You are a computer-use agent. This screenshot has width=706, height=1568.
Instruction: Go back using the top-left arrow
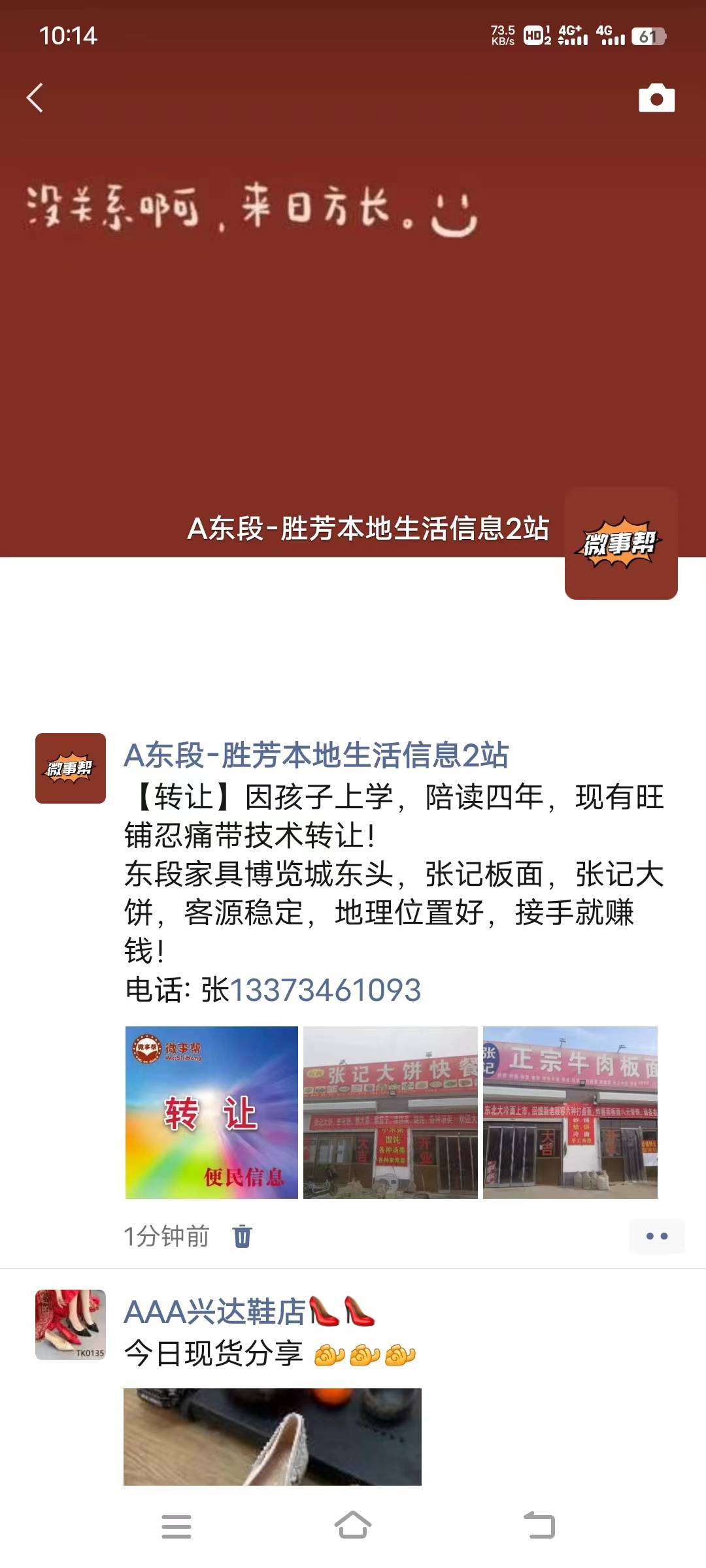(x=35, y=98)
